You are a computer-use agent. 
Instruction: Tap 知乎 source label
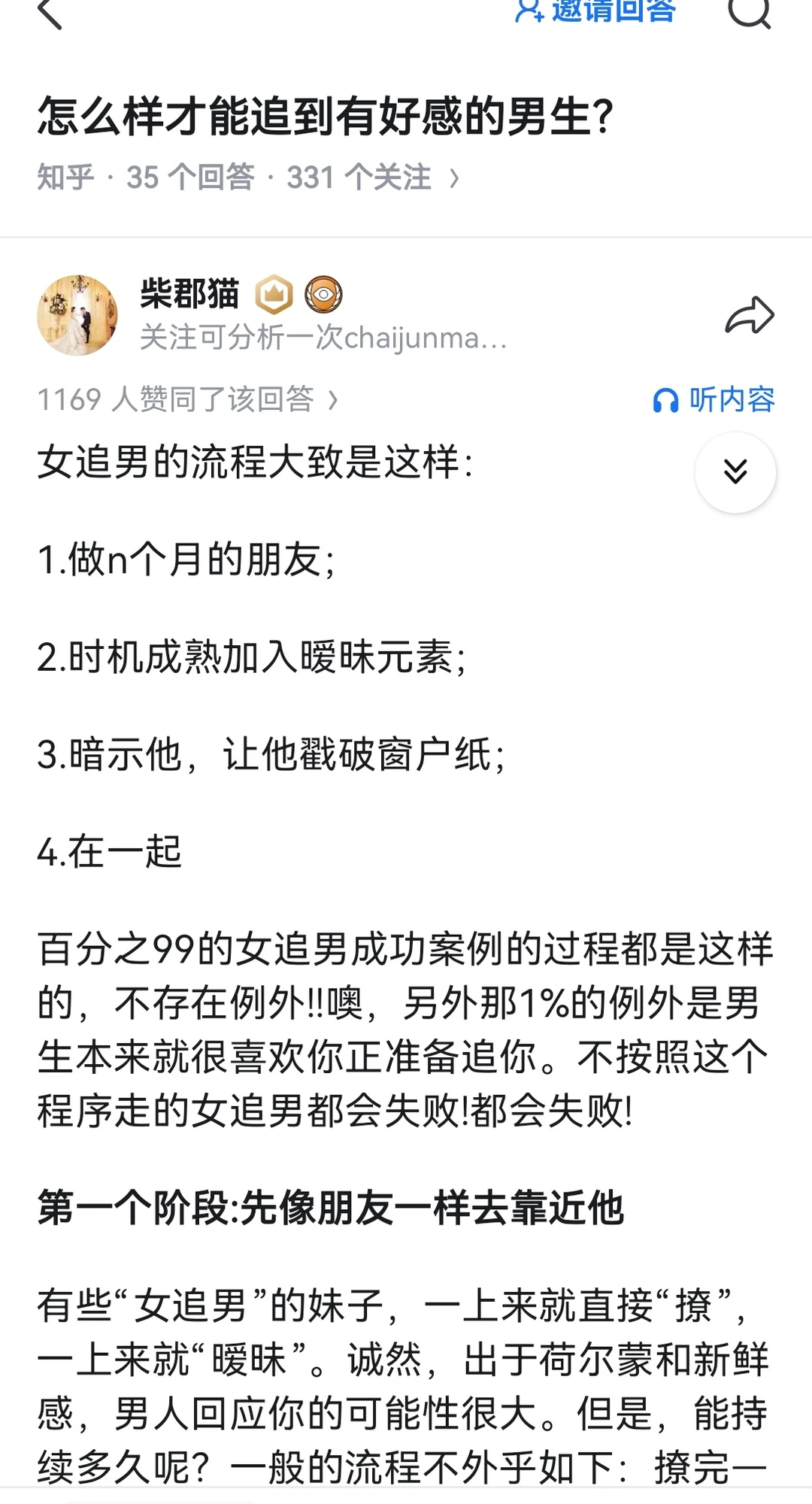(x=64, y=177)
